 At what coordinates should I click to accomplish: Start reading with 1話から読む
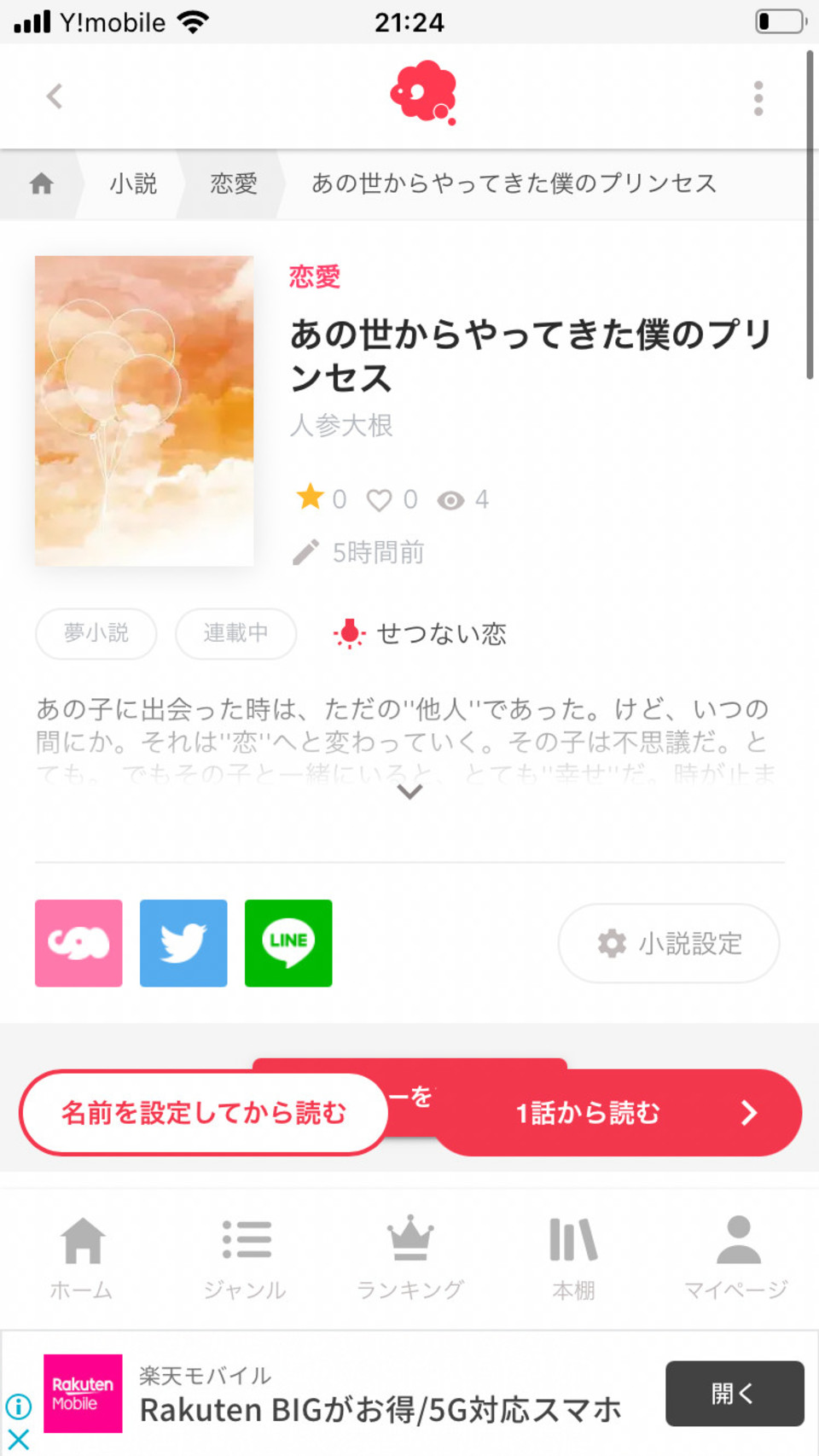click(619, 1113)
